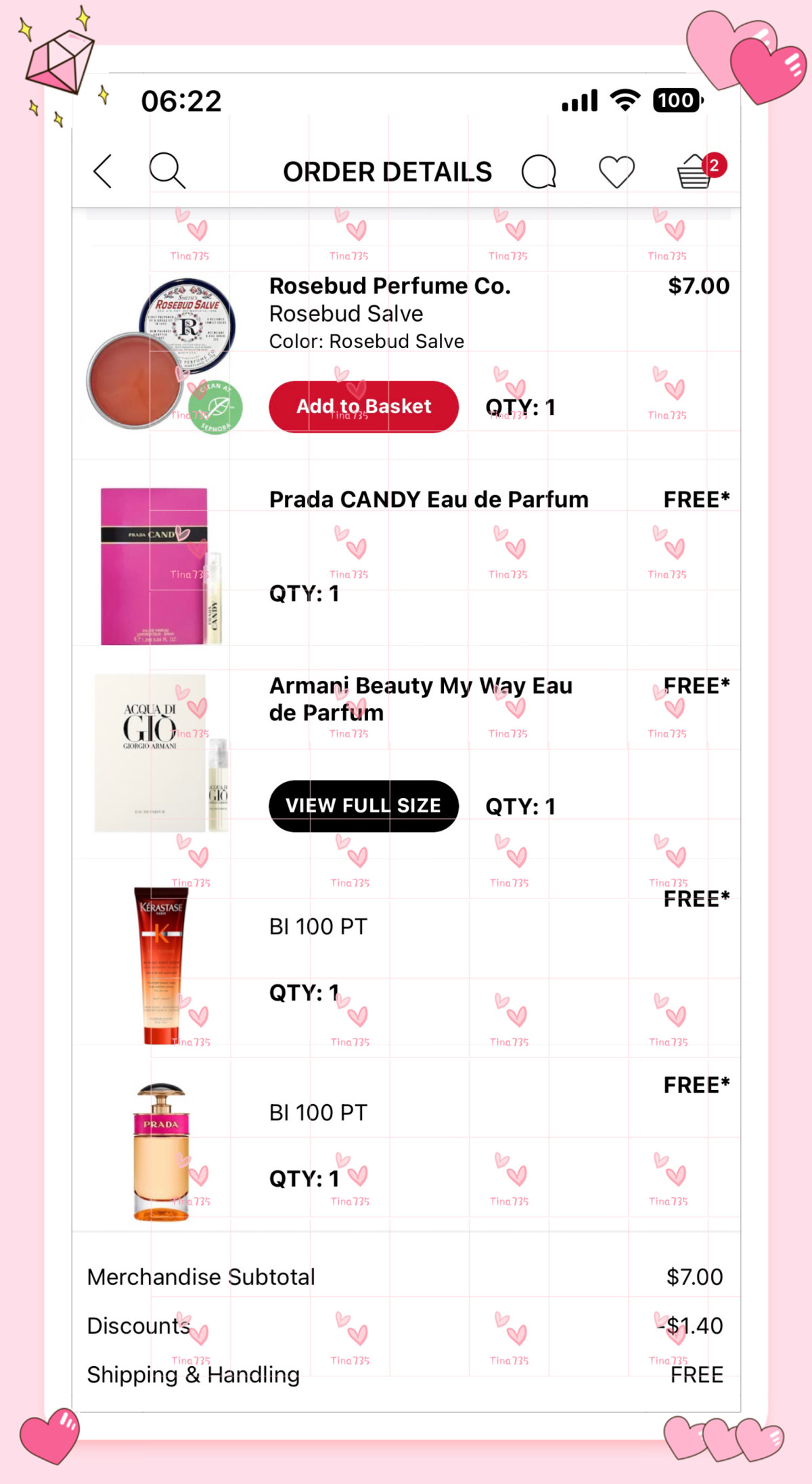Add Rosebud Salve to basket
Image resolution: width=812 pixels, height=1484 pixels.
coord(363,406)
